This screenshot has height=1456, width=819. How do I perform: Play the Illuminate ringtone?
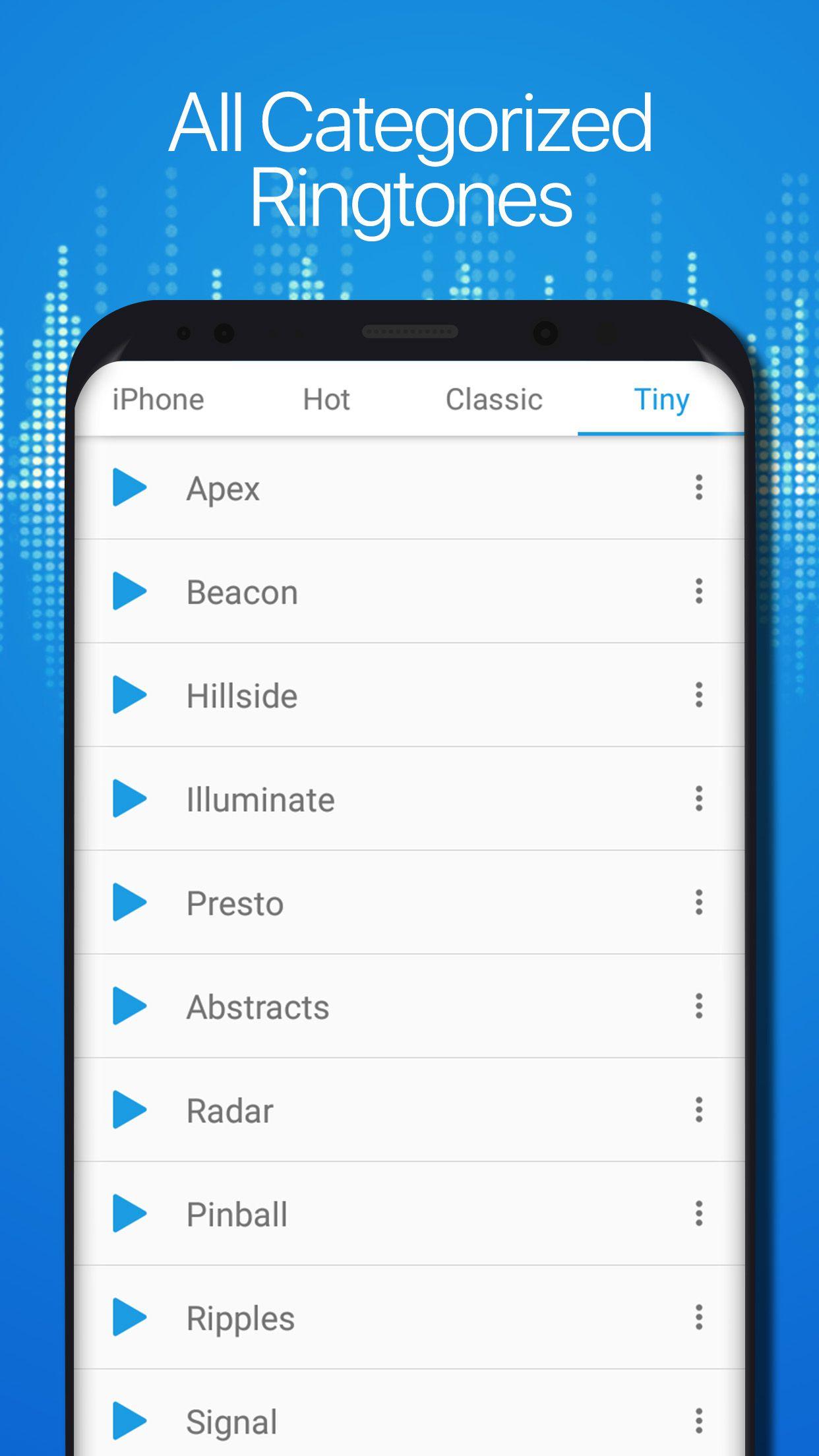click(133, 799)
